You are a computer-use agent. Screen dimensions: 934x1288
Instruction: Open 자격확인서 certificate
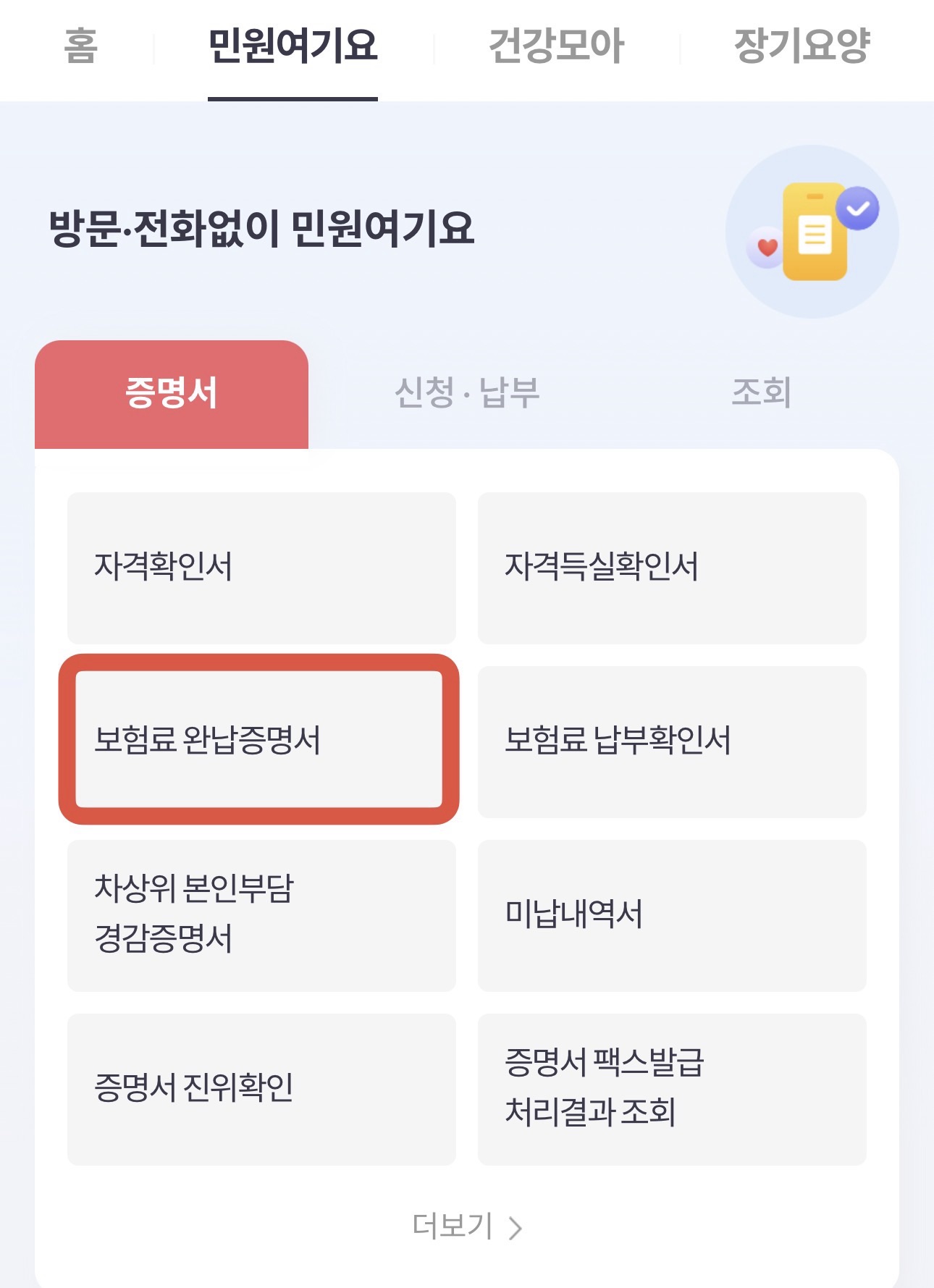(261, 568)
